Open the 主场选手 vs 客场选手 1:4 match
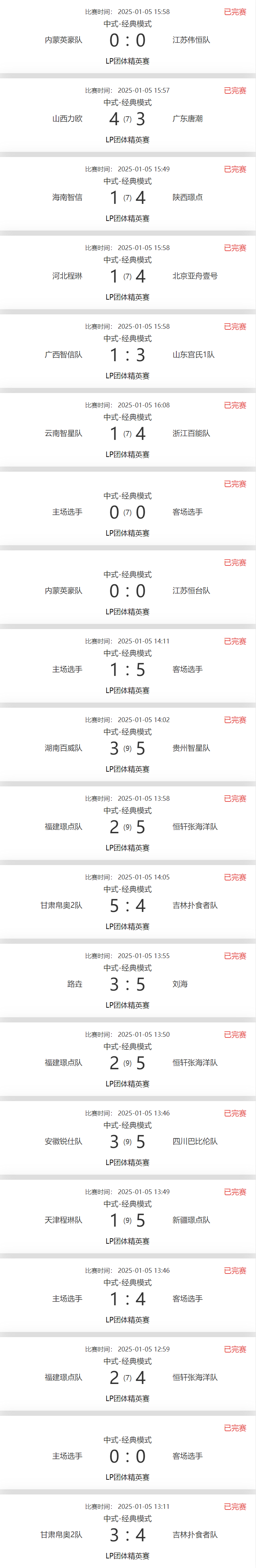256x1568 pixels. point(128,1298)
